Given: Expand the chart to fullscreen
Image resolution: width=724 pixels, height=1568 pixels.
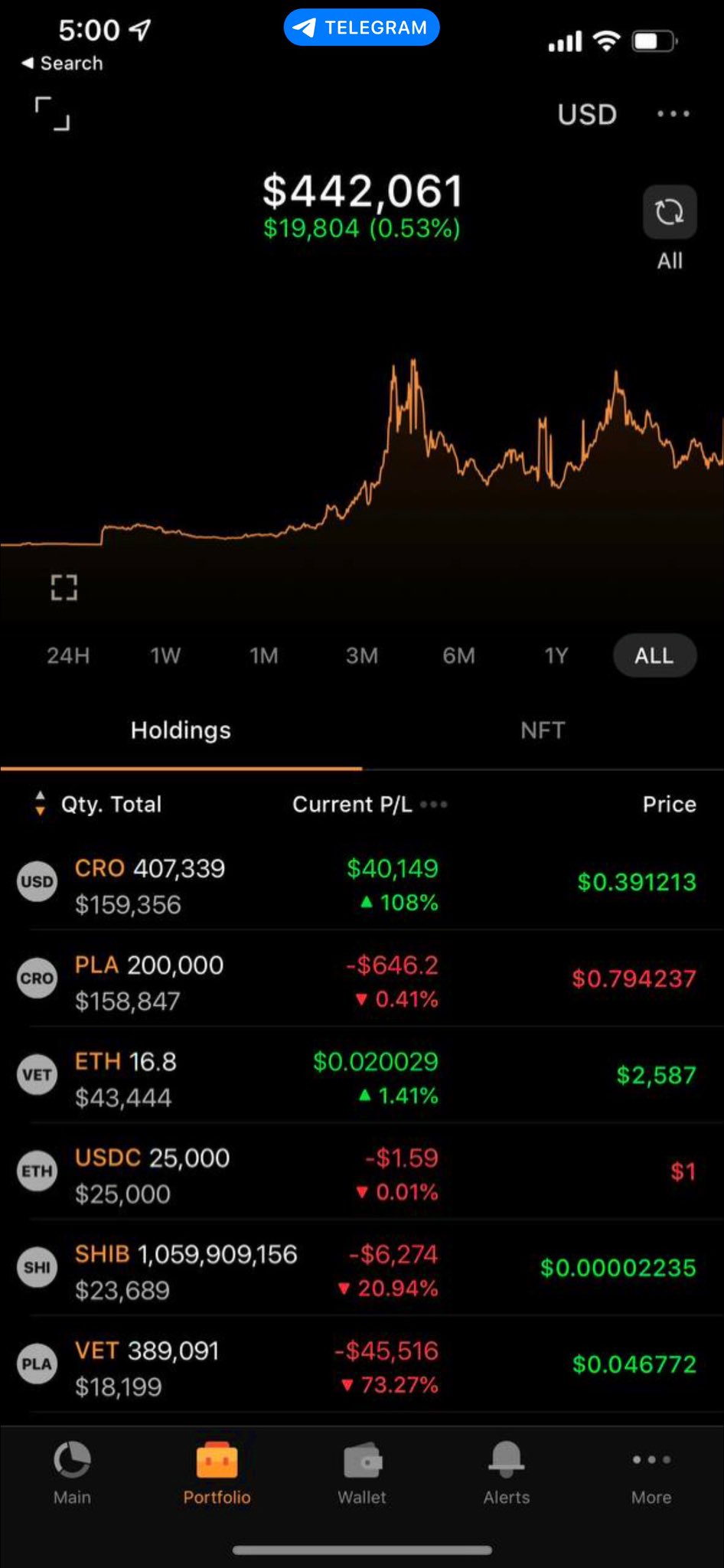Looking at the screenshot, I should 64,587.
